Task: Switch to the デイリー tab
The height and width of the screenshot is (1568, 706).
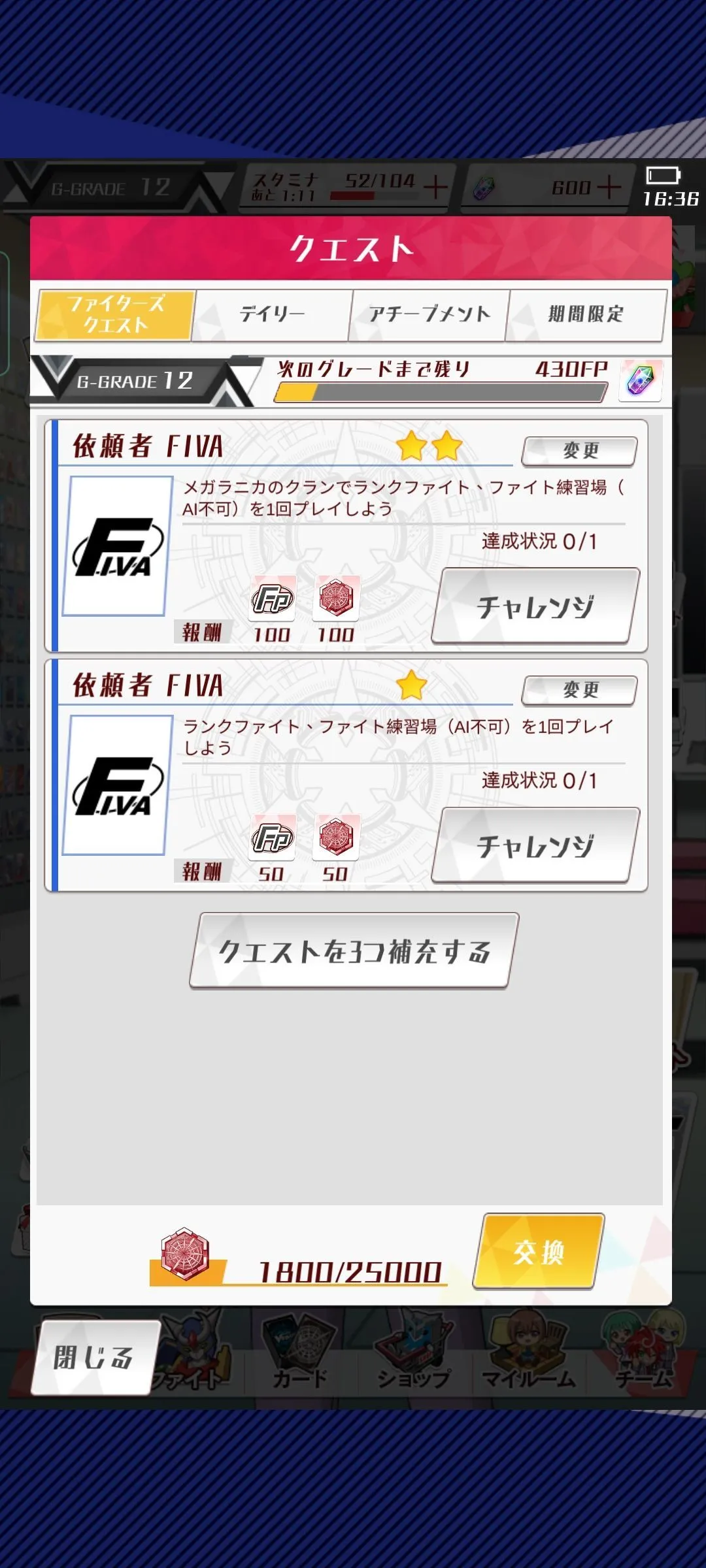Action: [272, 315]
